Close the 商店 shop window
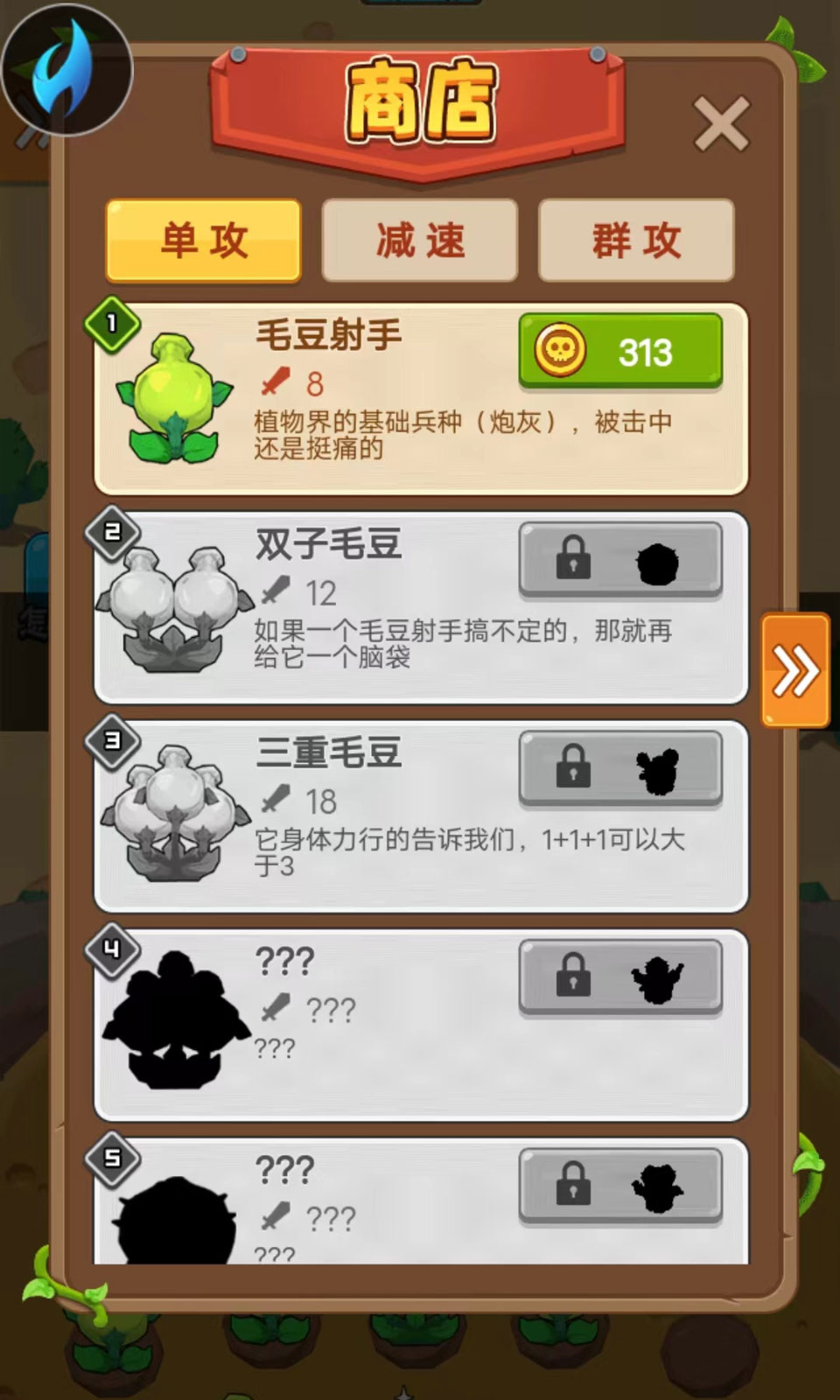The height and width of the screenshot is (1400, 840). coord(719,122)
